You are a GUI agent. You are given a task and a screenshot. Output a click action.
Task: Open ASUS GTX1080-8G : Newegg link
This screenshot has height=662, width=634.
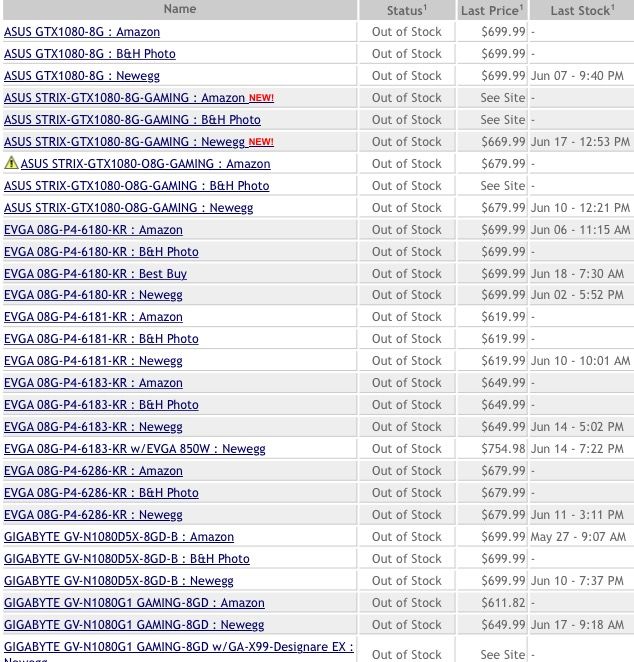(82, 76)
